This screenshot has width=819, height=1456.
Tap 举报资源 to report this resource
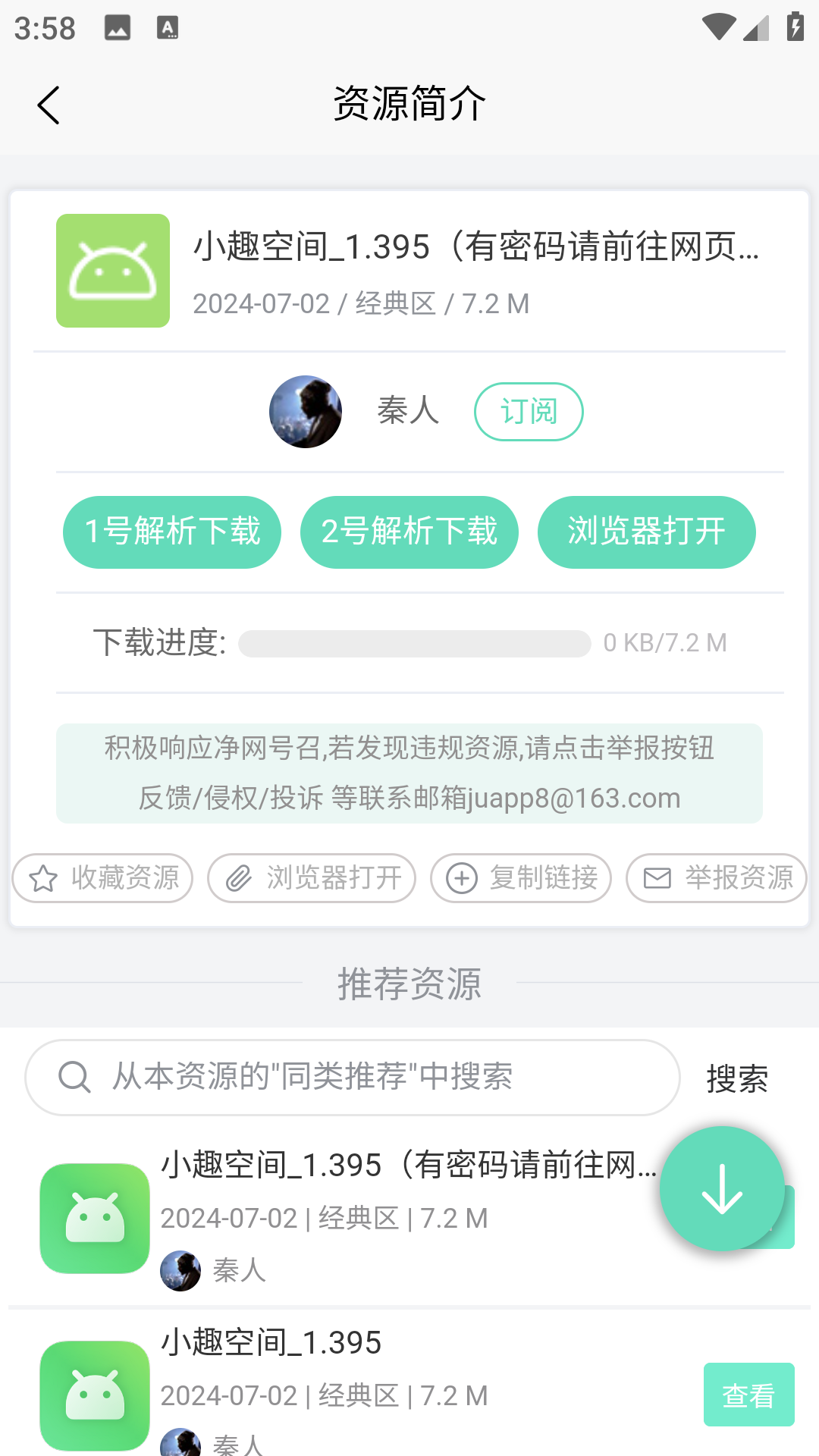716,878
